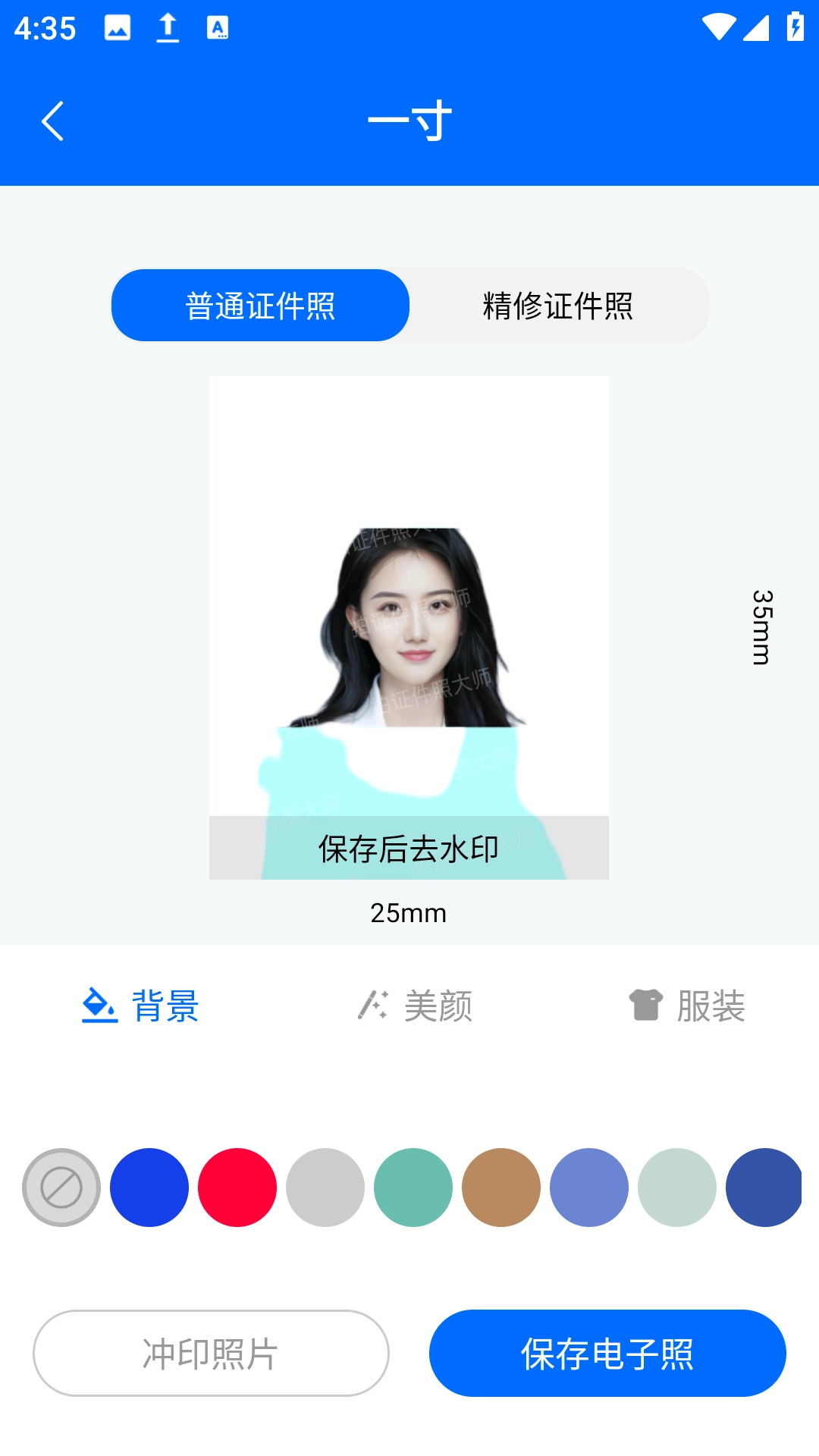Set the background to red
The width and height of the screenshot is (819, 1456).
(237, 1188)
